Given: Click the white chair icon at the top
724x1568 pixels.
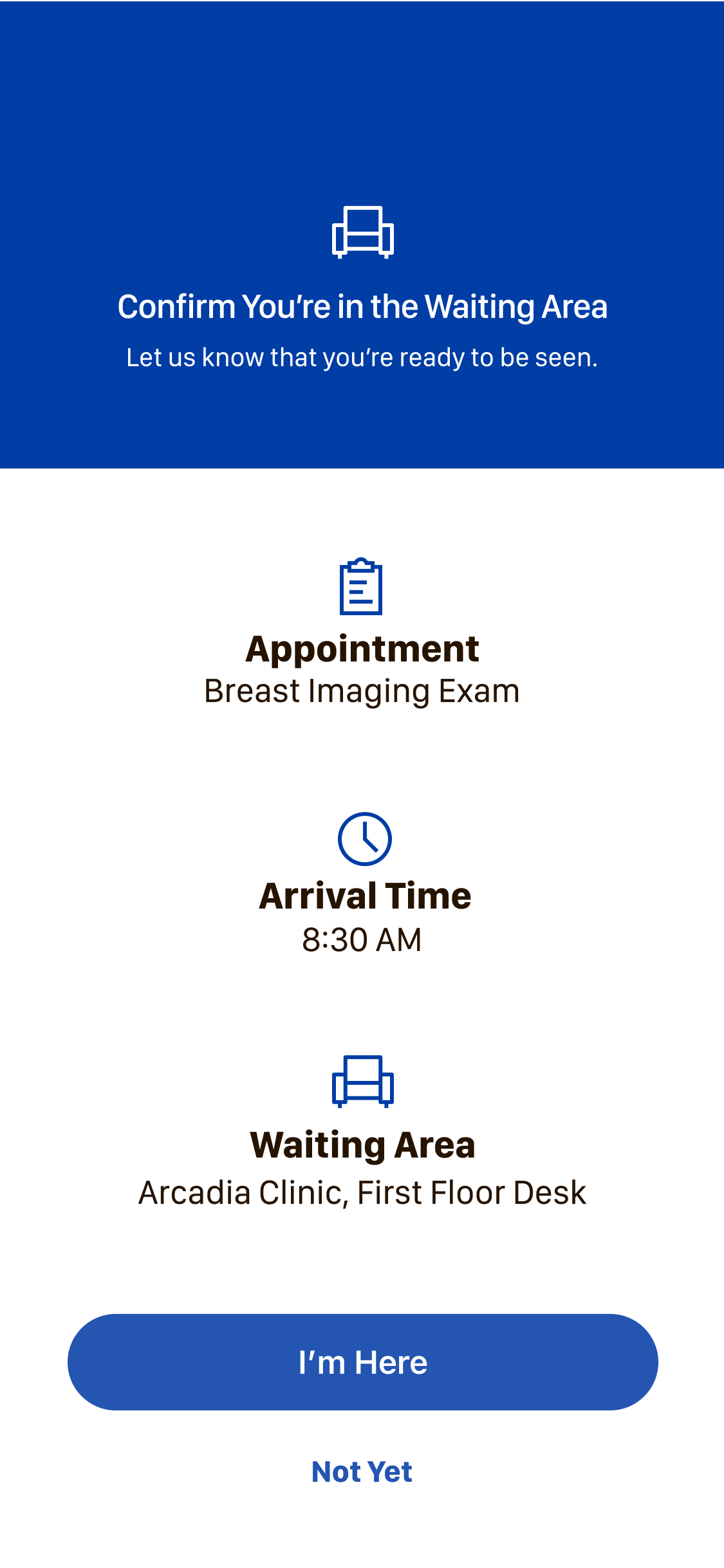Looking at the screenshot, I should pos(362,233).
